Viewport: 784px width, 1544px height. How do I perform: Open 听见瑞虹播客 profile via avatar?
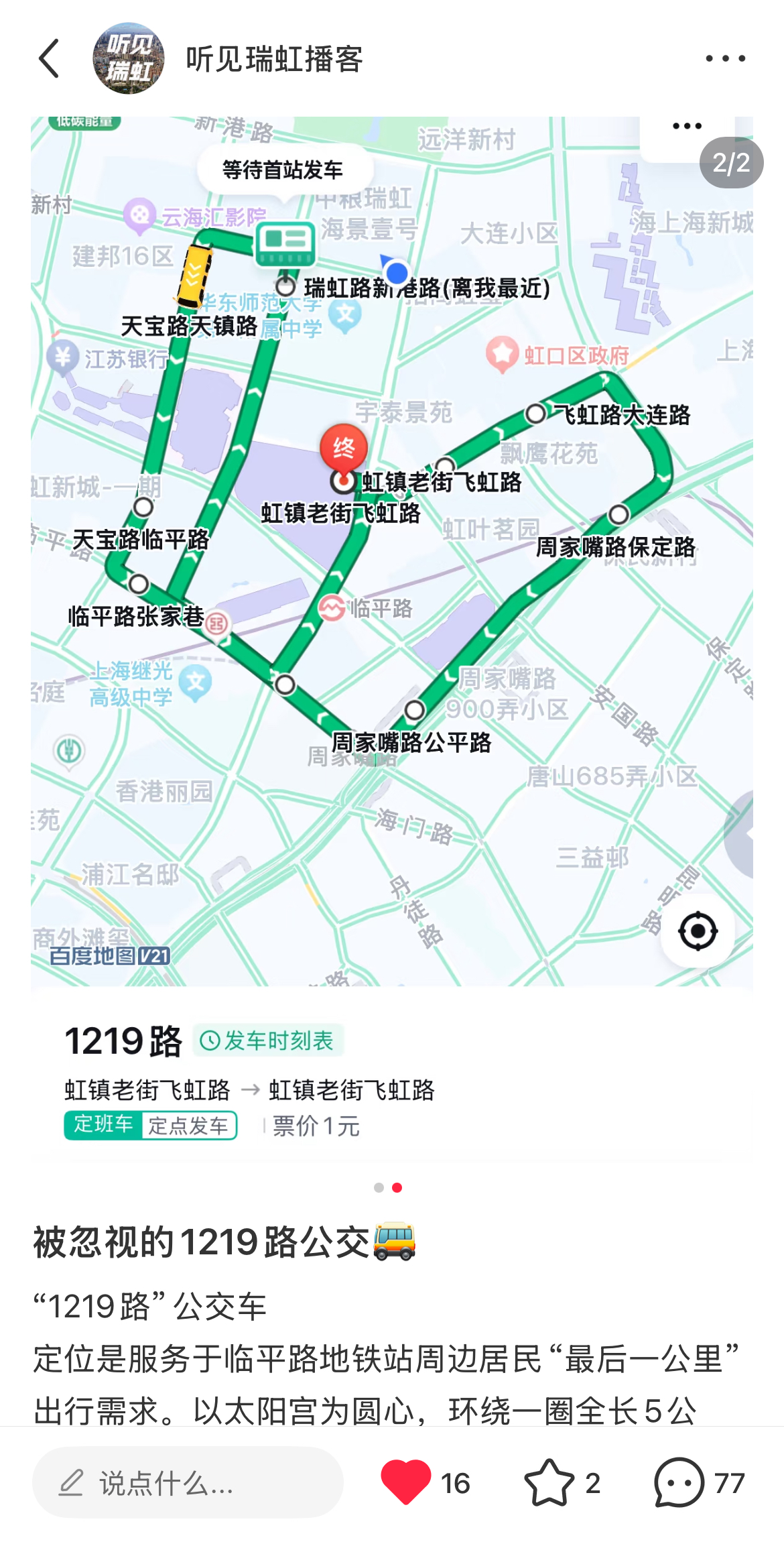pos(129,59)
